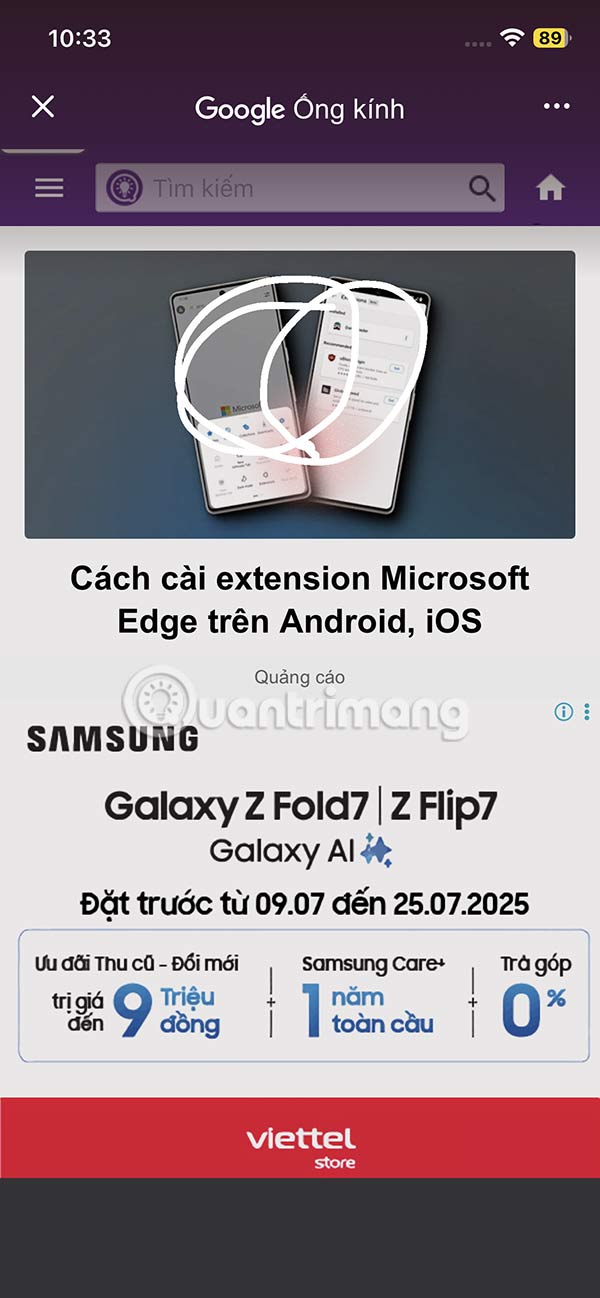Screen dimensions: 600x1298
Task: Open the Microsoft Edge extension article image
Action: [x=300, y=394]
